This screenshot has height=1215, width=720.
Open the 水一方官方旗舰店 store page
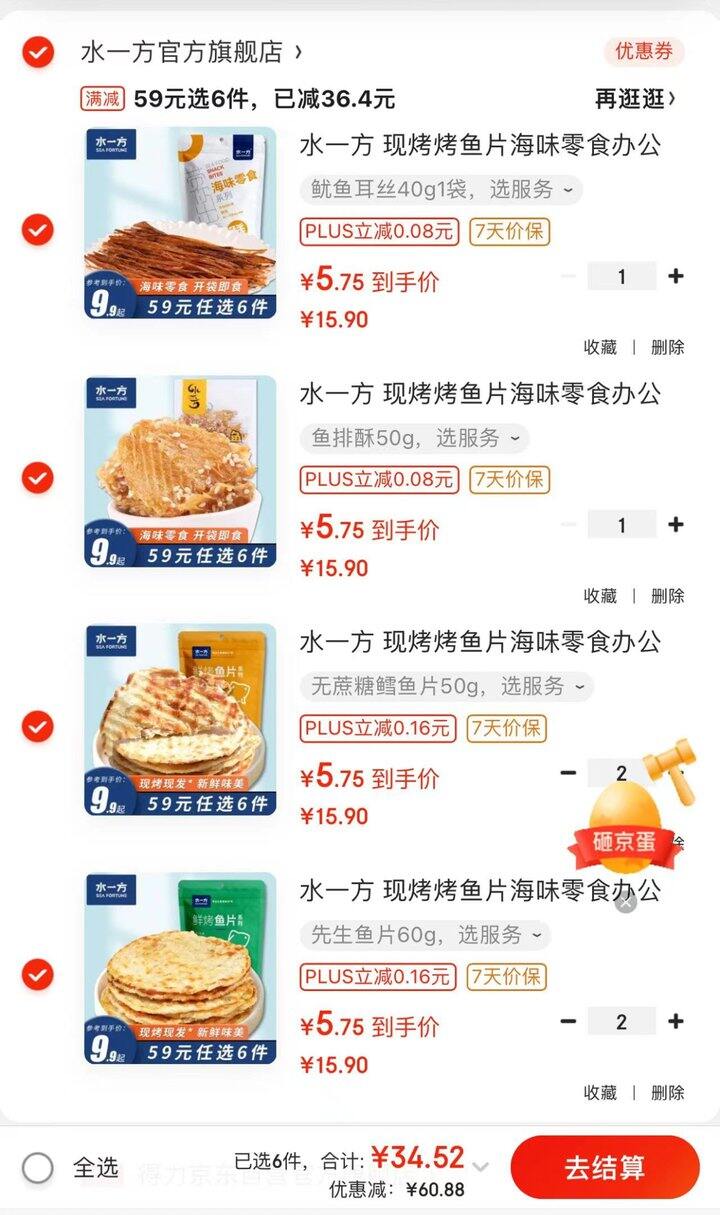(190, 52)
